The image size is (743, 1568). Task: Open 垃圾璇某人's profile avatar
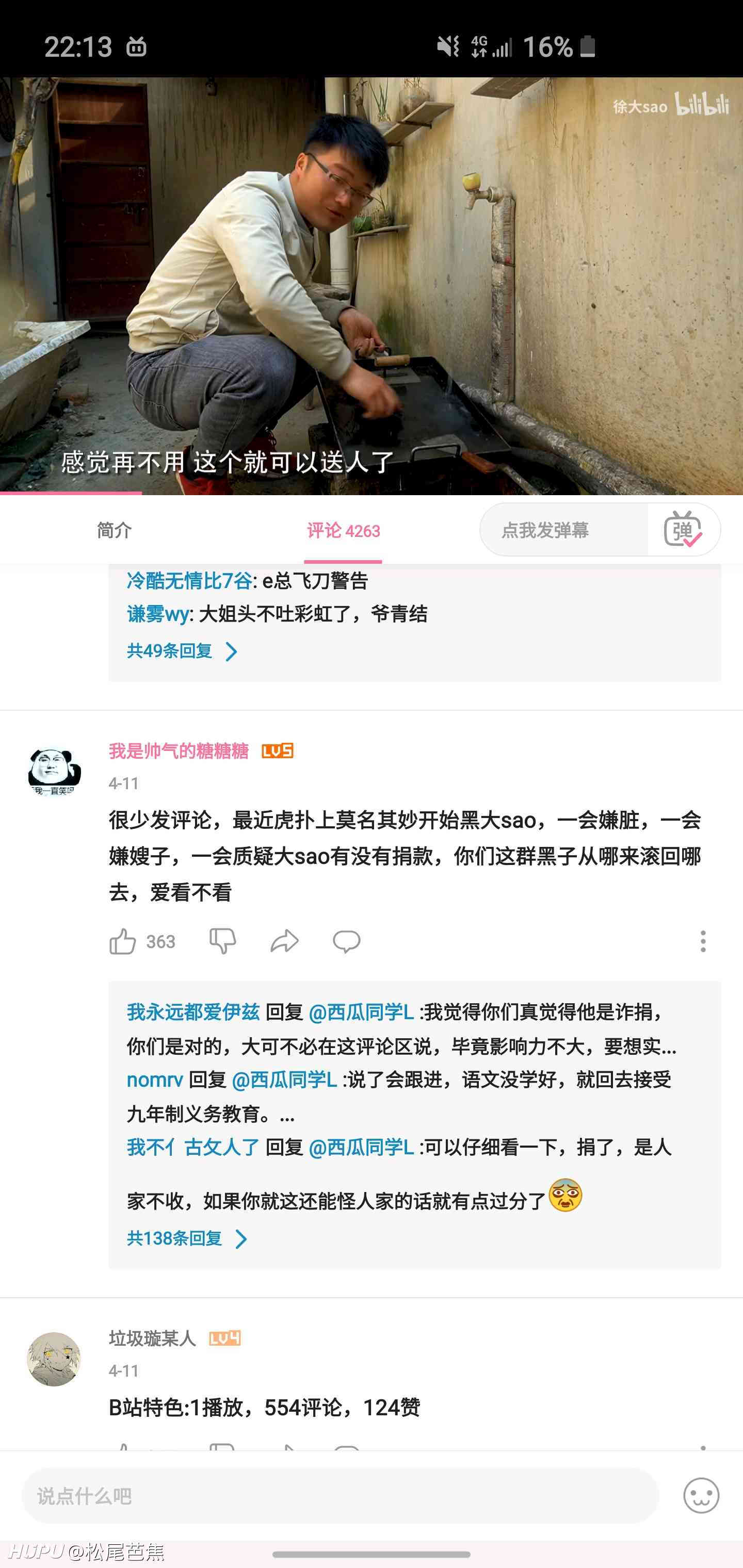[x=54, y=1359]
